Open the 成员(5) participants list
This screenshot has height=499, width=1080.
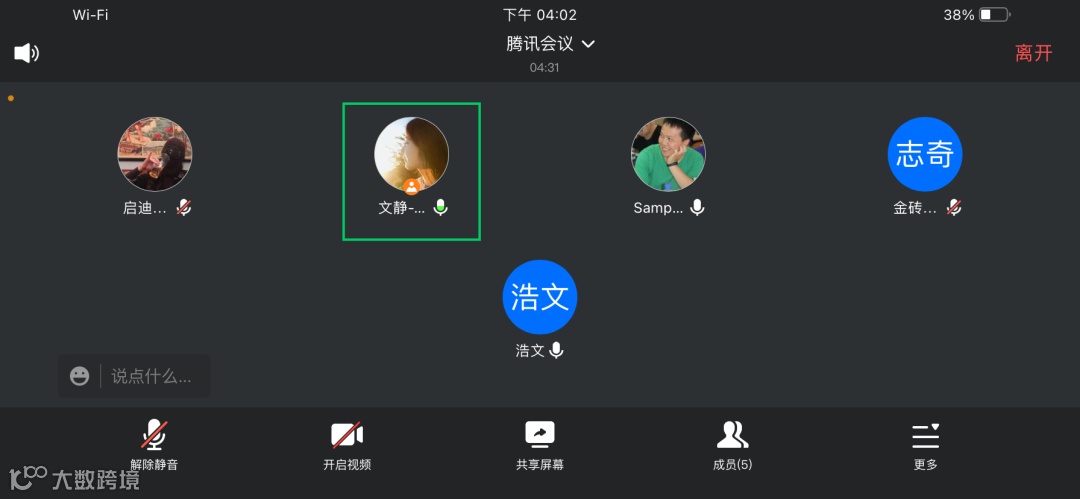coord(732,445)
